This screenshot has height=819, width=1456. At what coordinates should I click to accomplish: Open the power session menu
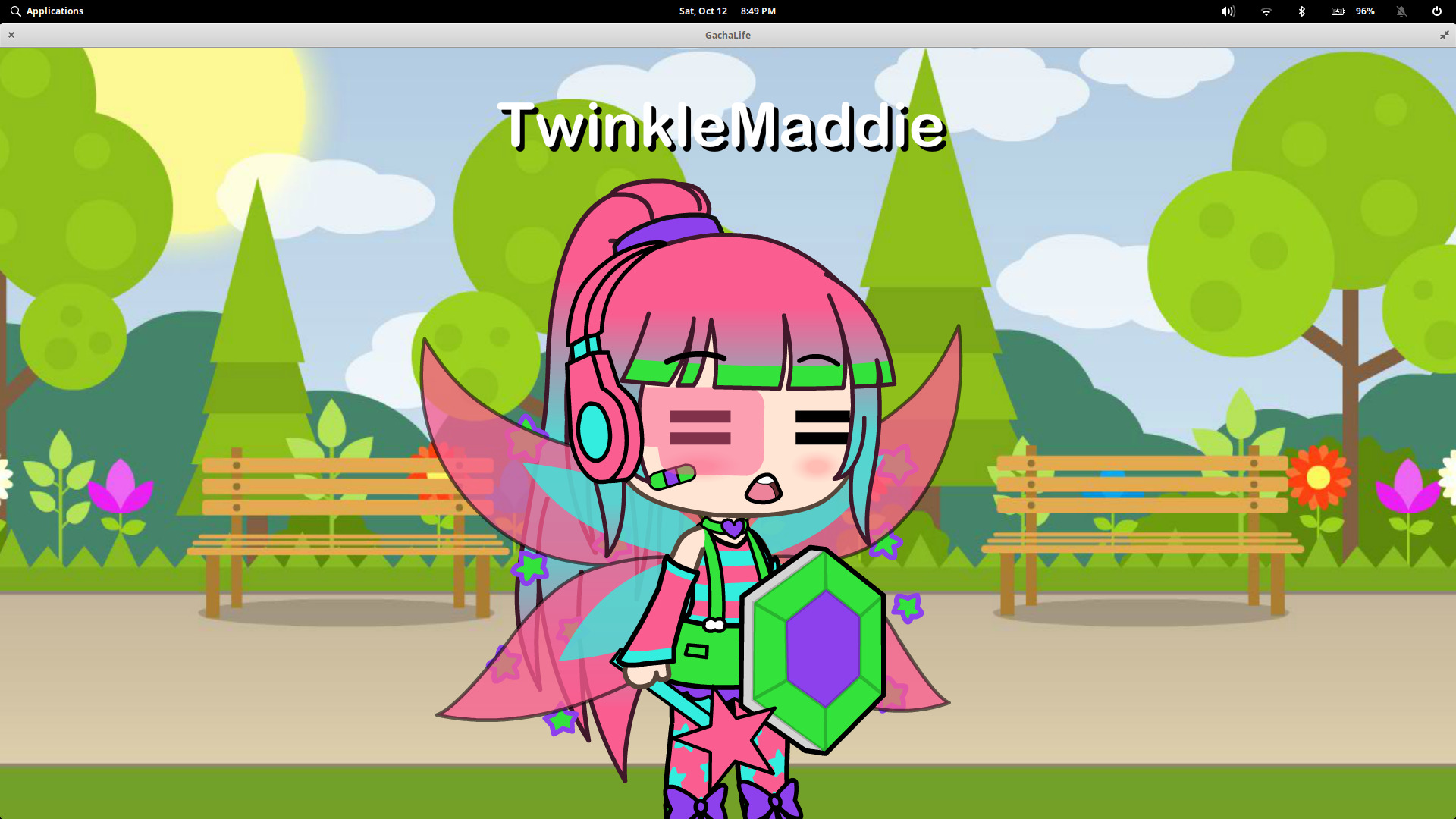tap(1436, 11)
